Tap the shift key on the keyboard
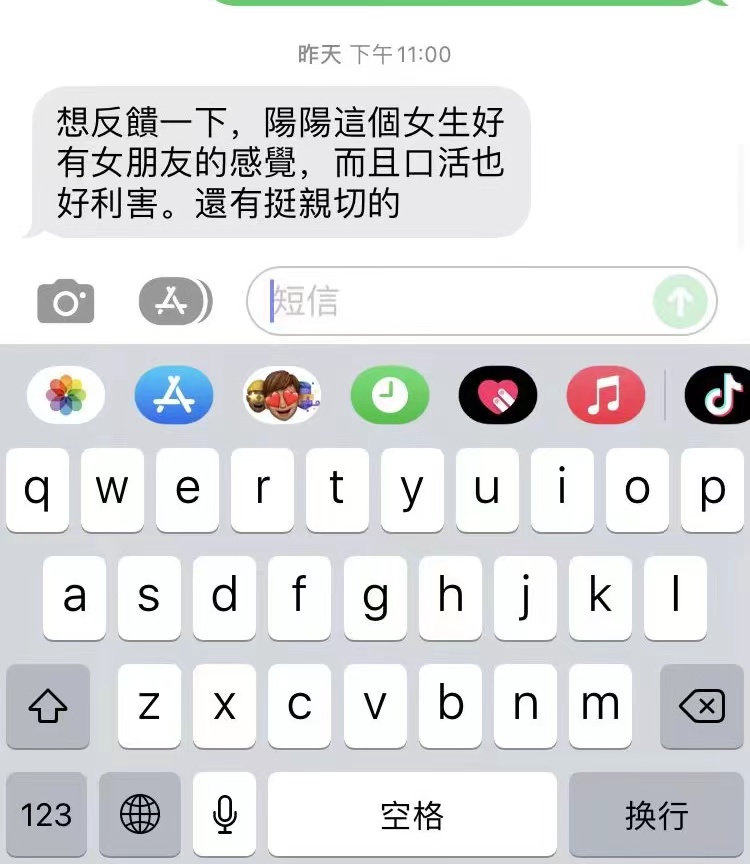Screen dimensions: 750x864 (x=48, y=707)
